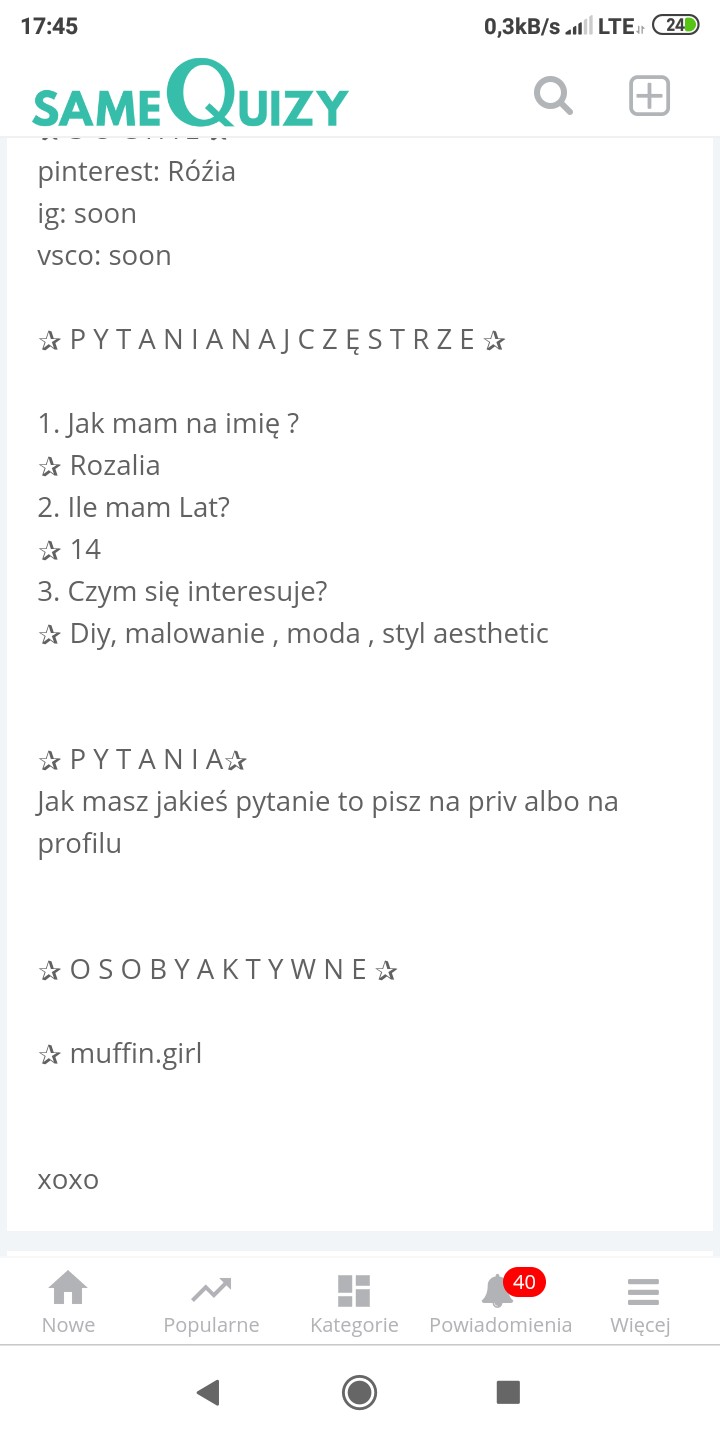Open the search magnifier icon
This screenshot has width=720, height=1440.
(x=553, y=96)
